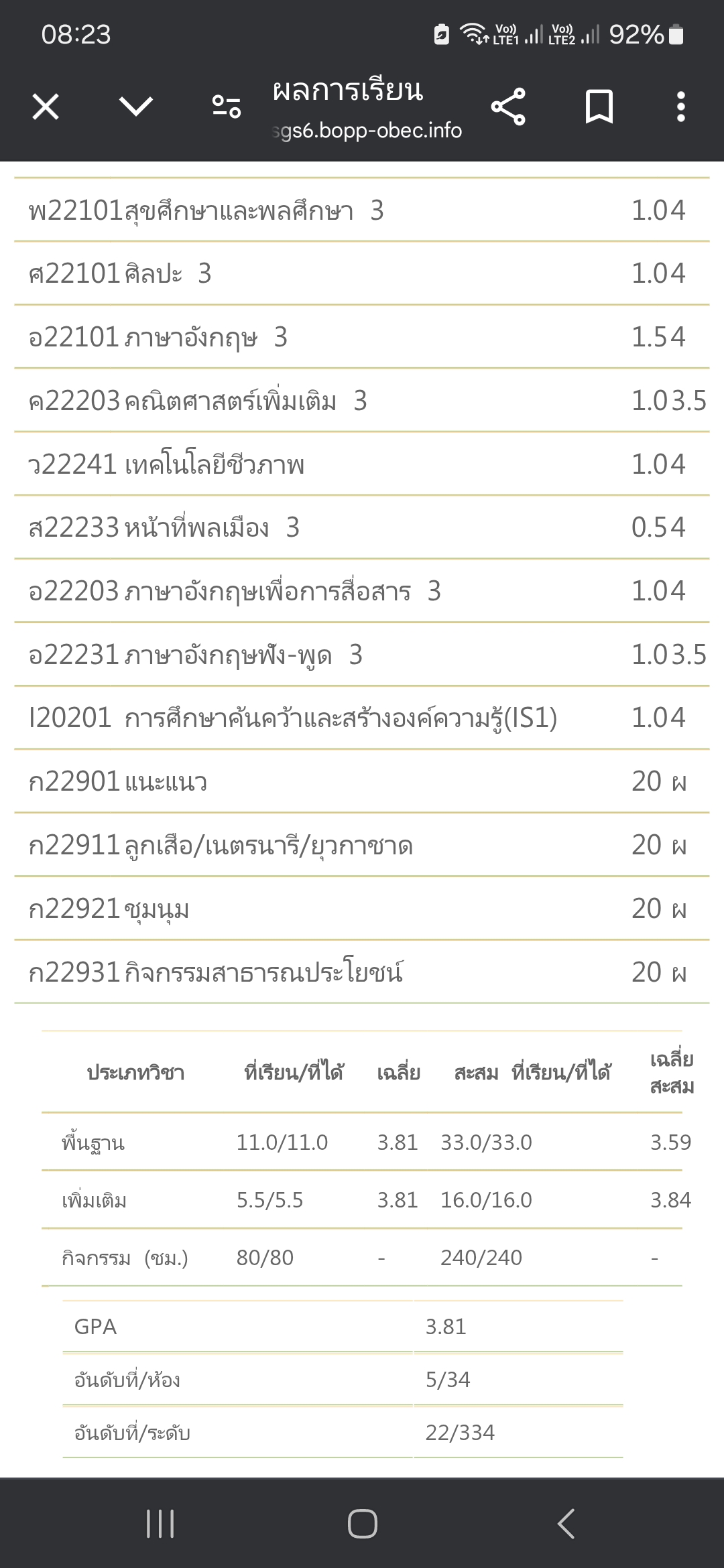Open the three-dot overflow menu

pyautogui.click(x=681, y=107)
